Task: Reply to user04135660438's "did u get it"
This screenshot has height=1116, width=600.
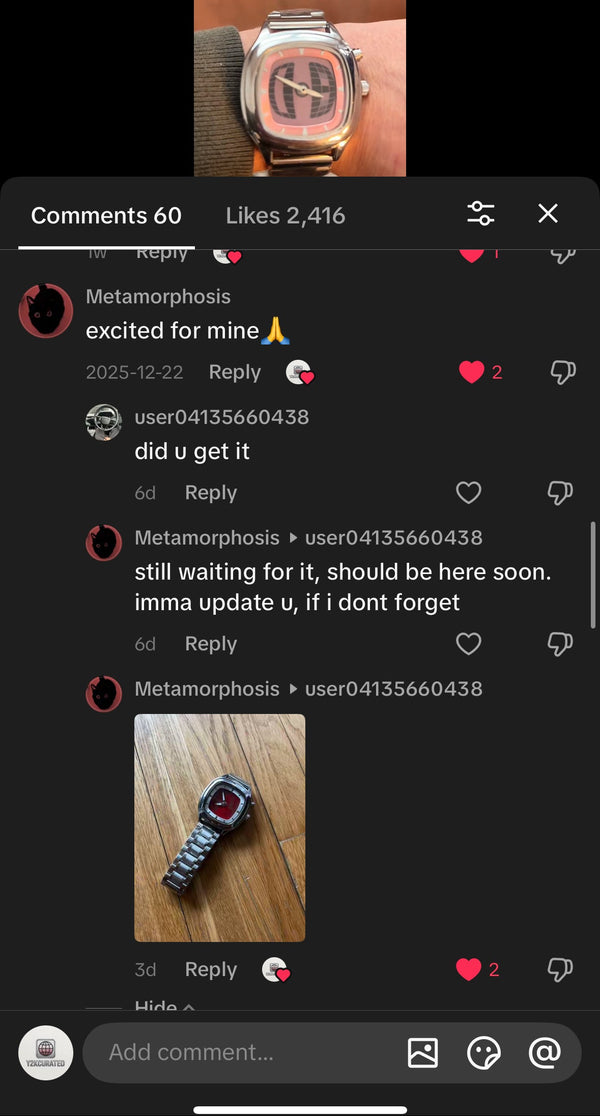Action: tap(210, 492)
